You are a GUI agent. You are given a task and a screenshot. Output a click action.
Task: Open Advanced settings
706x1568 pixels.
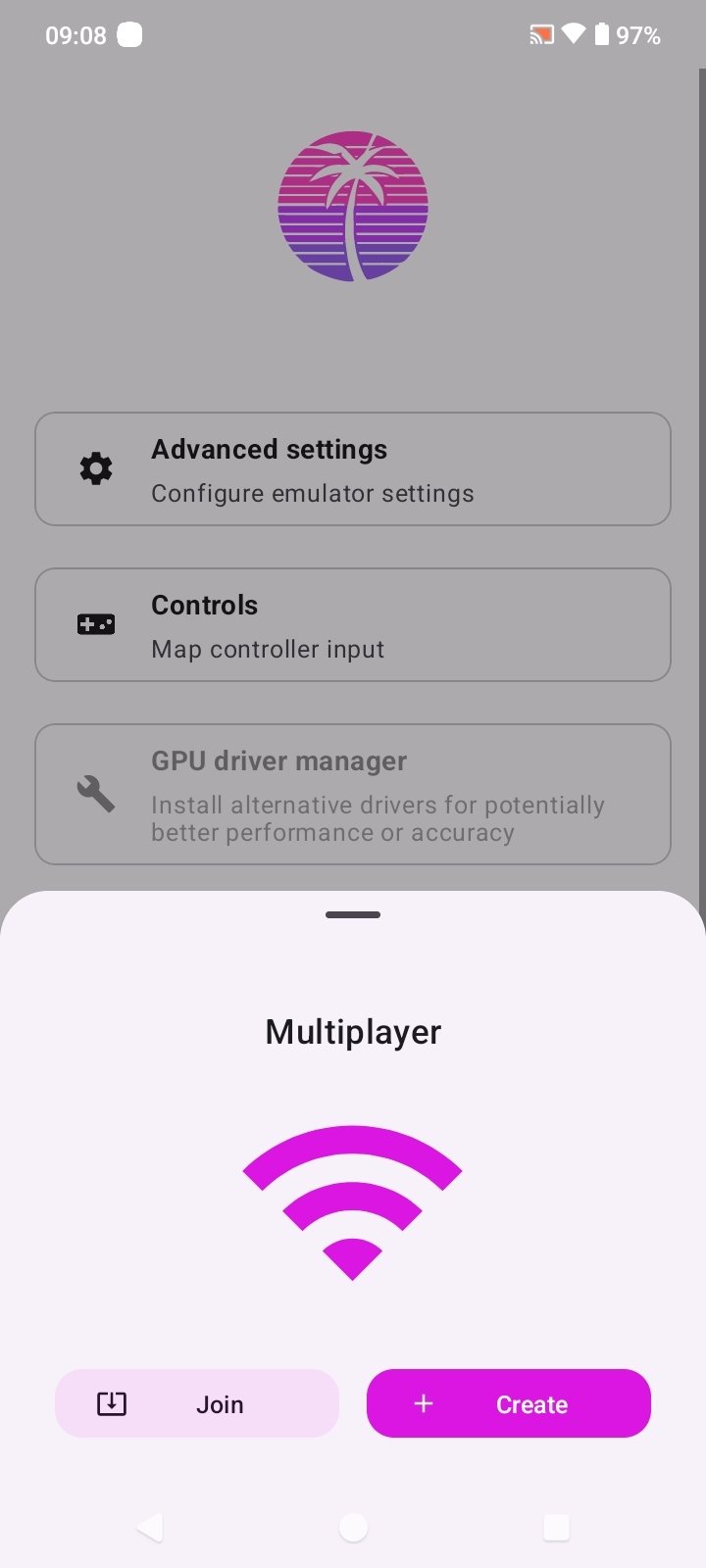pyautogui.click(x=353, y=469)
